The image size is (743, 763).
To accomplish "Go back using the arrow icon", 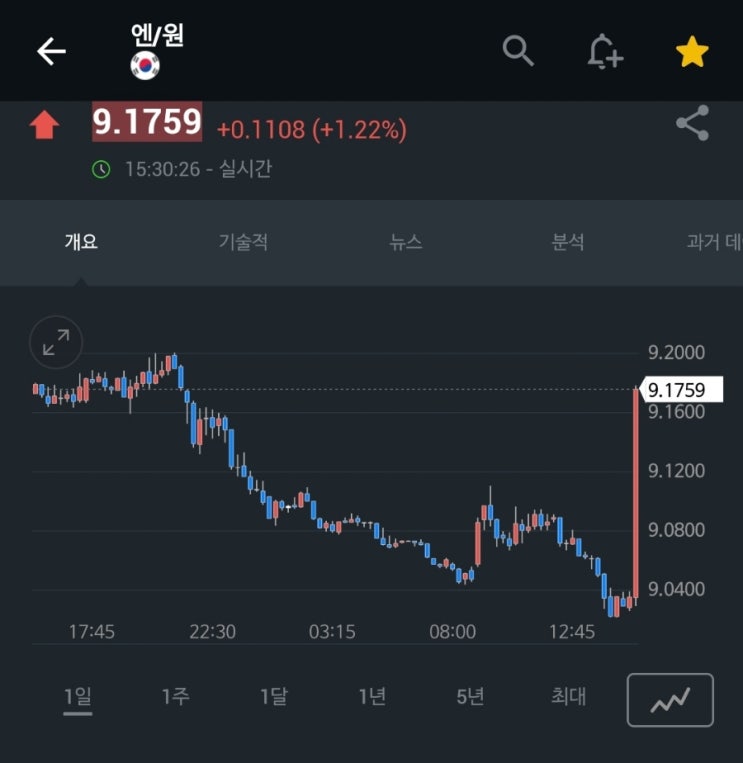I will pyautogui.click(x=51, y=51).
